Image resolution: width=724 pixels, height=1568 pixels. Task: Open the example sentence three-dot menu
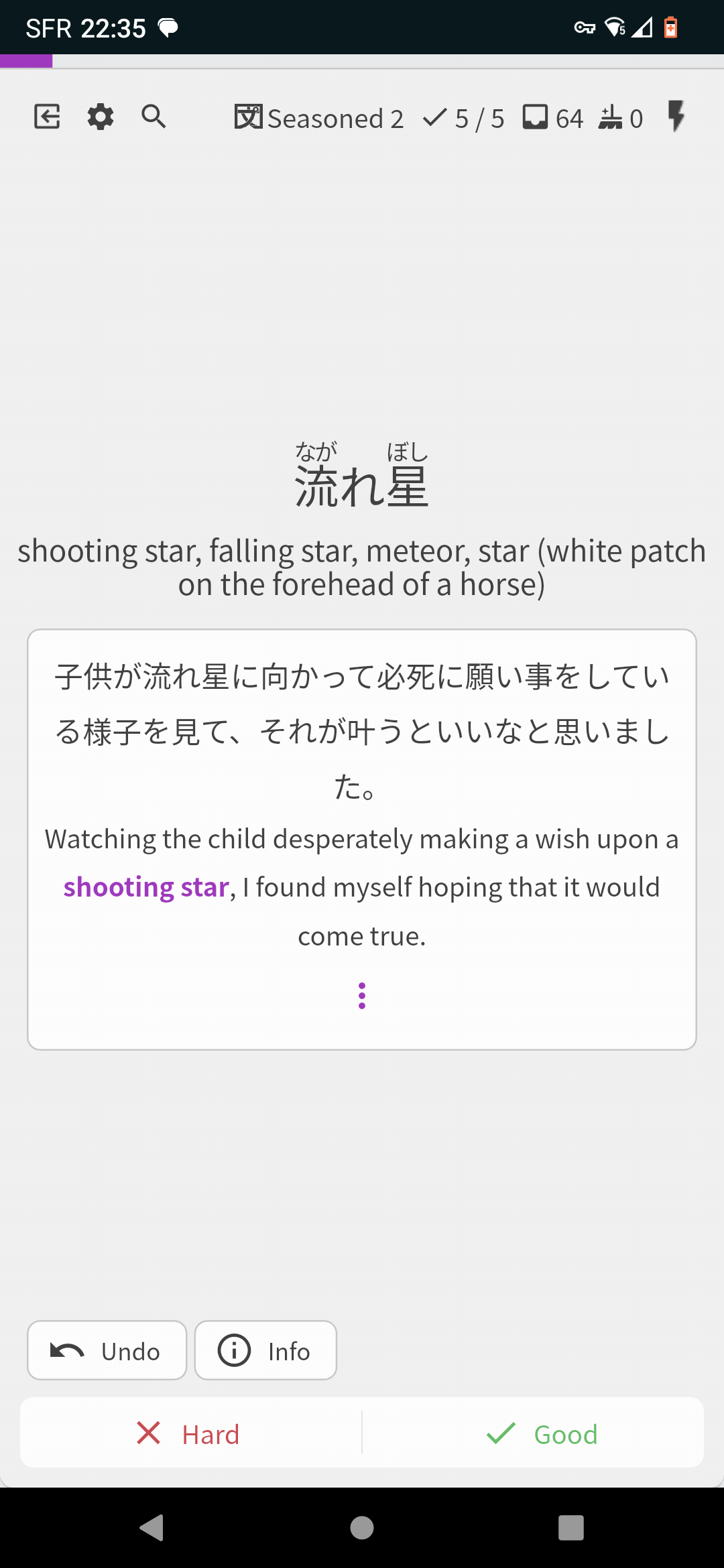[x=362, y=996]
